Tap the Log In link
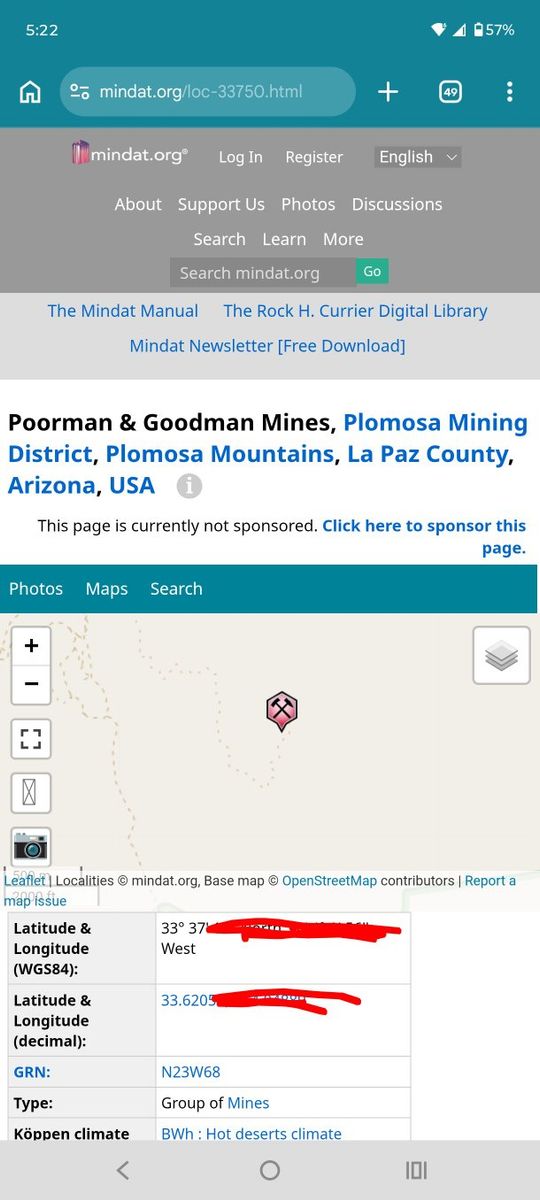The width and height of the screenshot is (540, 1200). [x=240, y=157]
